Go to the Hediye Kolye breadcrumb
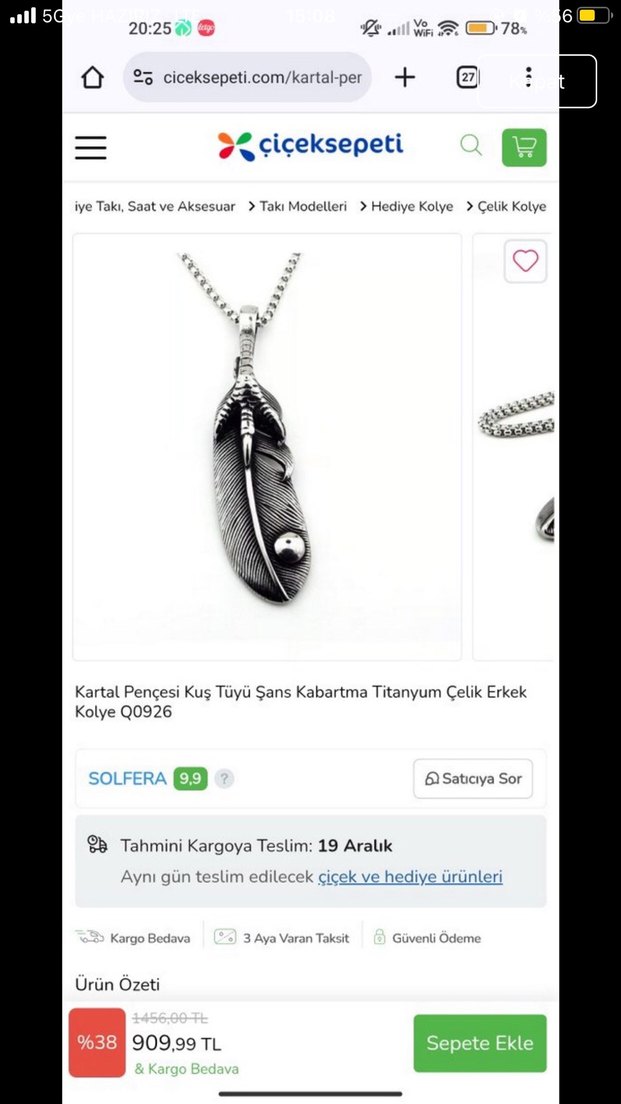The image size is (621, 1104). tap(410, 206)
